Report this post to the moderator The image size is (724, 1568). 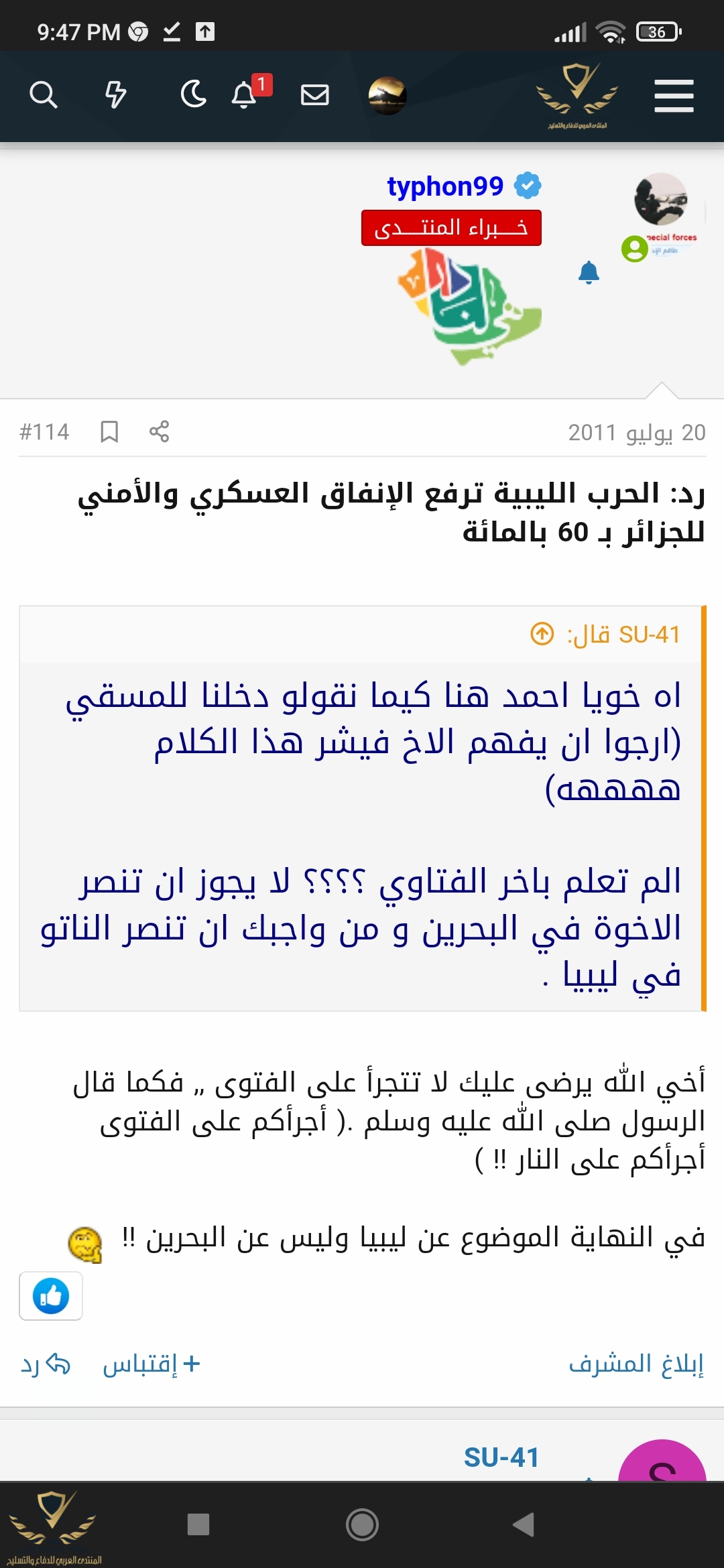636,1364
